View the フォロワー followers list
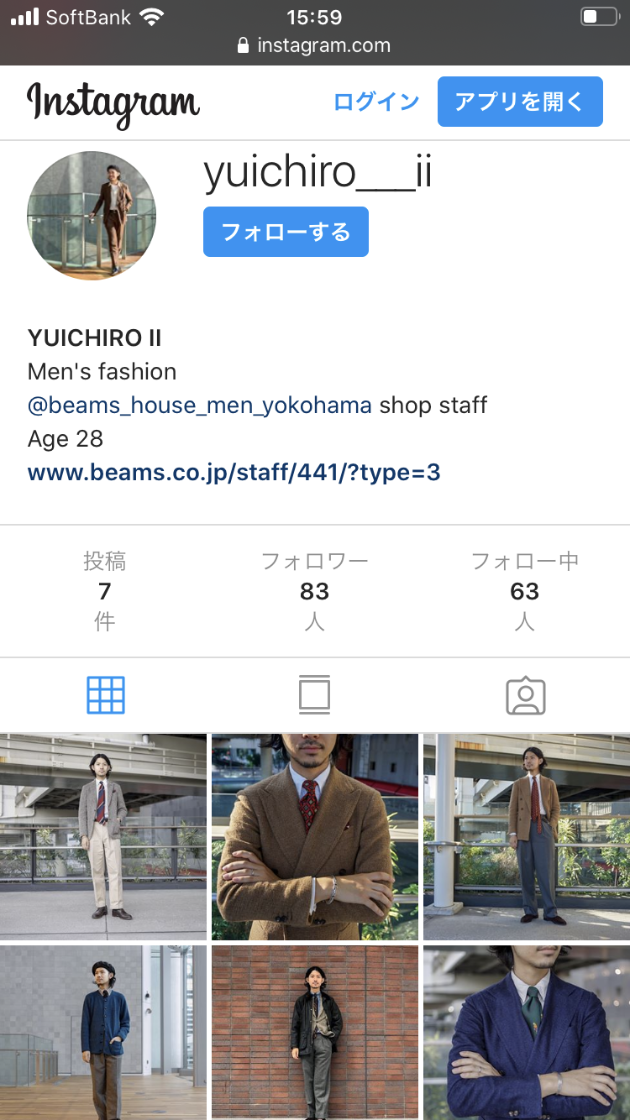The width and height of the screenshot is (630, 1120). pyautogui.click(x=314, y=590)
